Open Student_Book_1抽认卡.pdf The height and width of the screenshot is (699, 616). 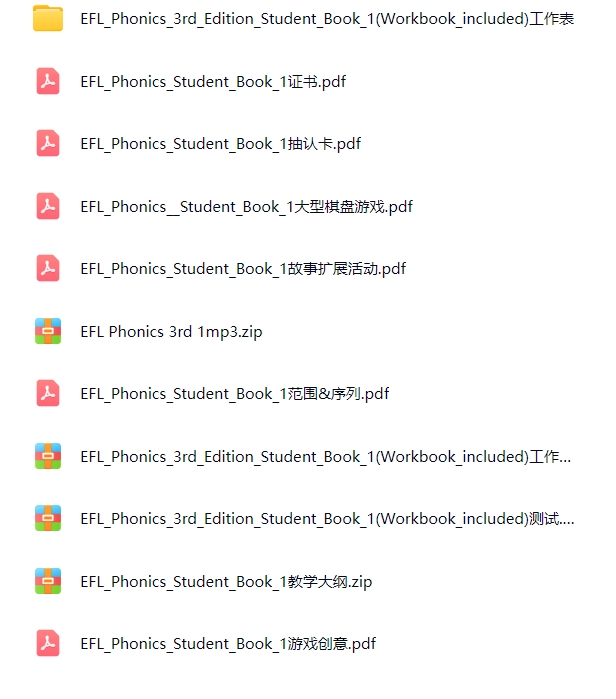click(x=220, y=144)
